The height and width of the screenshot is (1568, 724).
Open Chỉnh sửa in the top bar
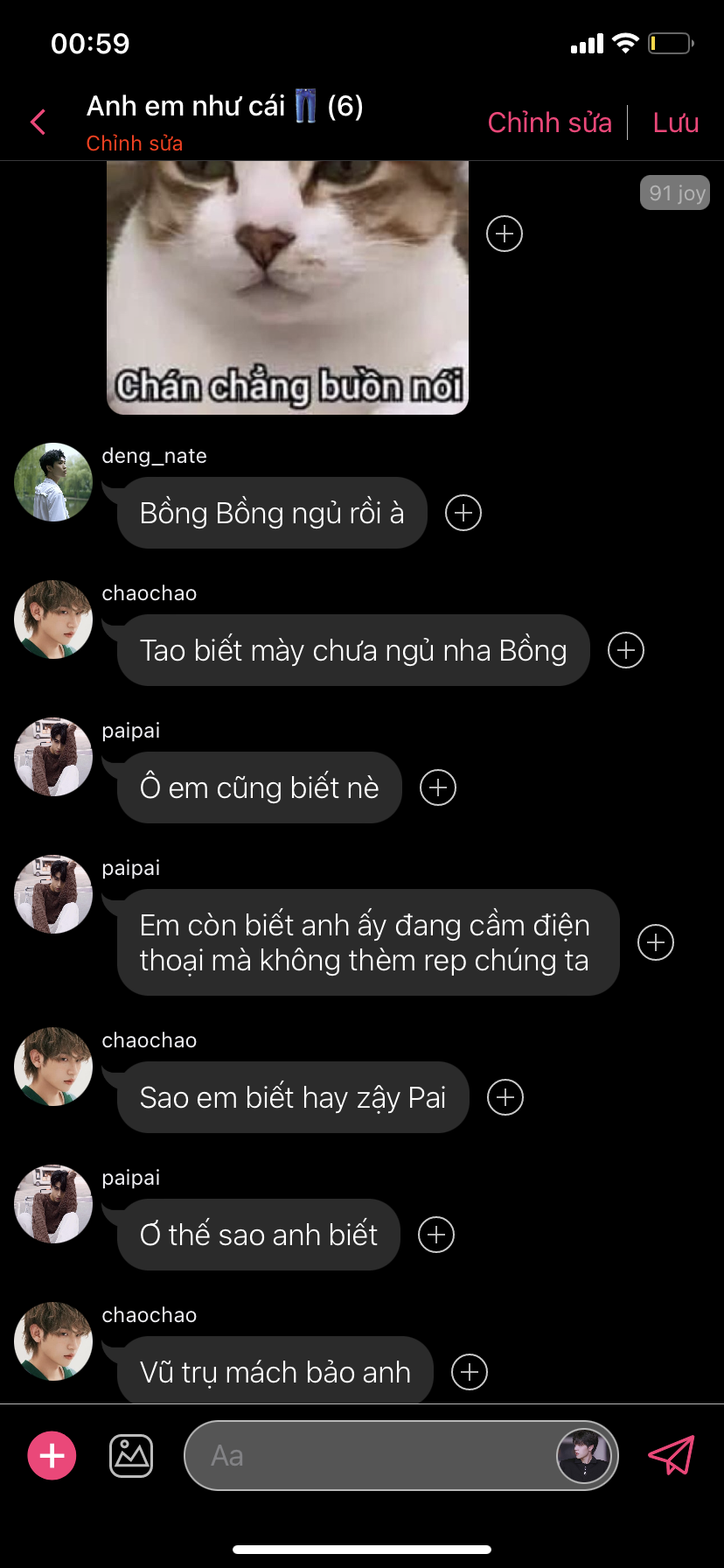pyautogui.click(x=549, y=122)
